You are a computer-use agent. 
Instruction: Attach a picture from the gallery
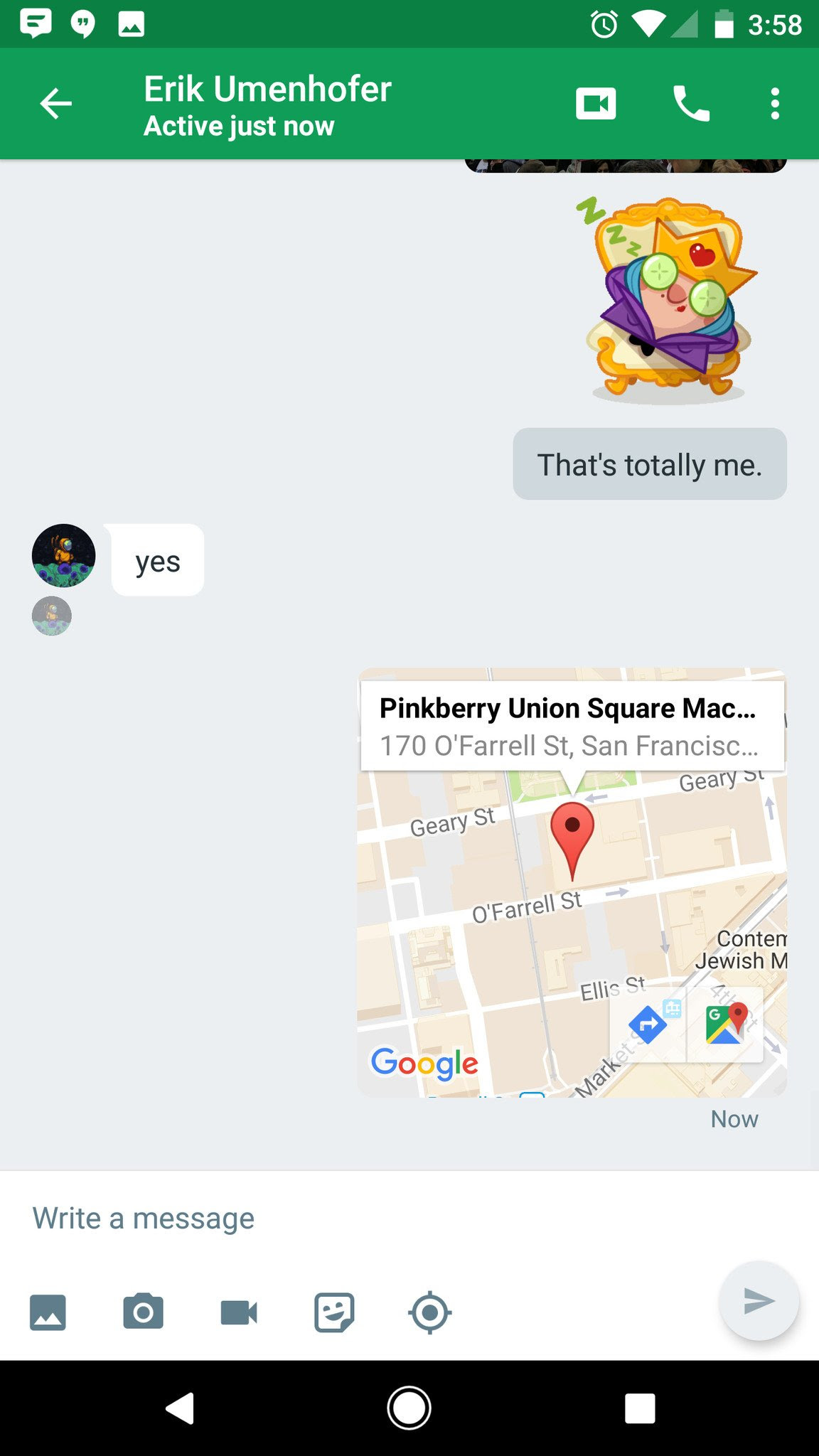(48, 1312)
